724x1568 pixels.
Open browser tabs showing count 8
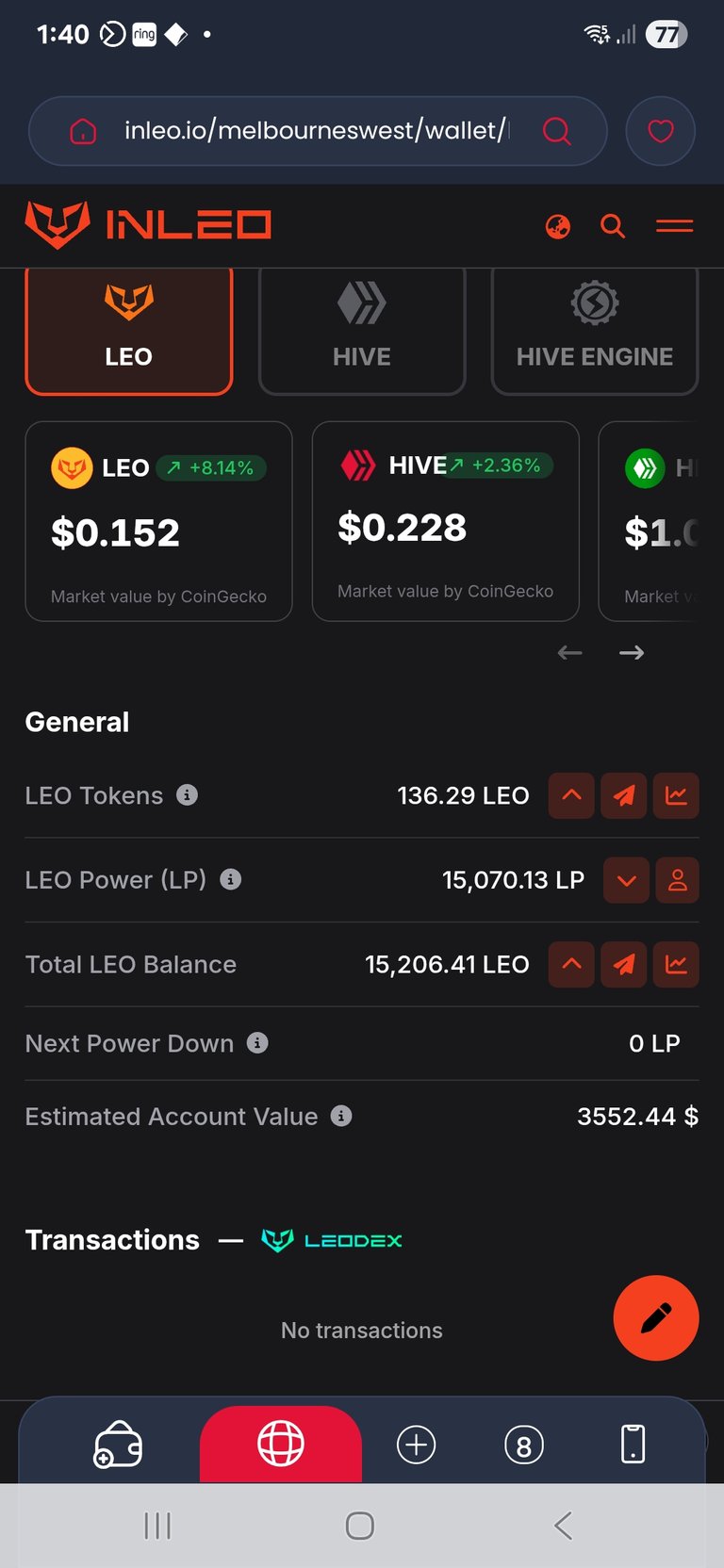click(x=524, y=1445)
